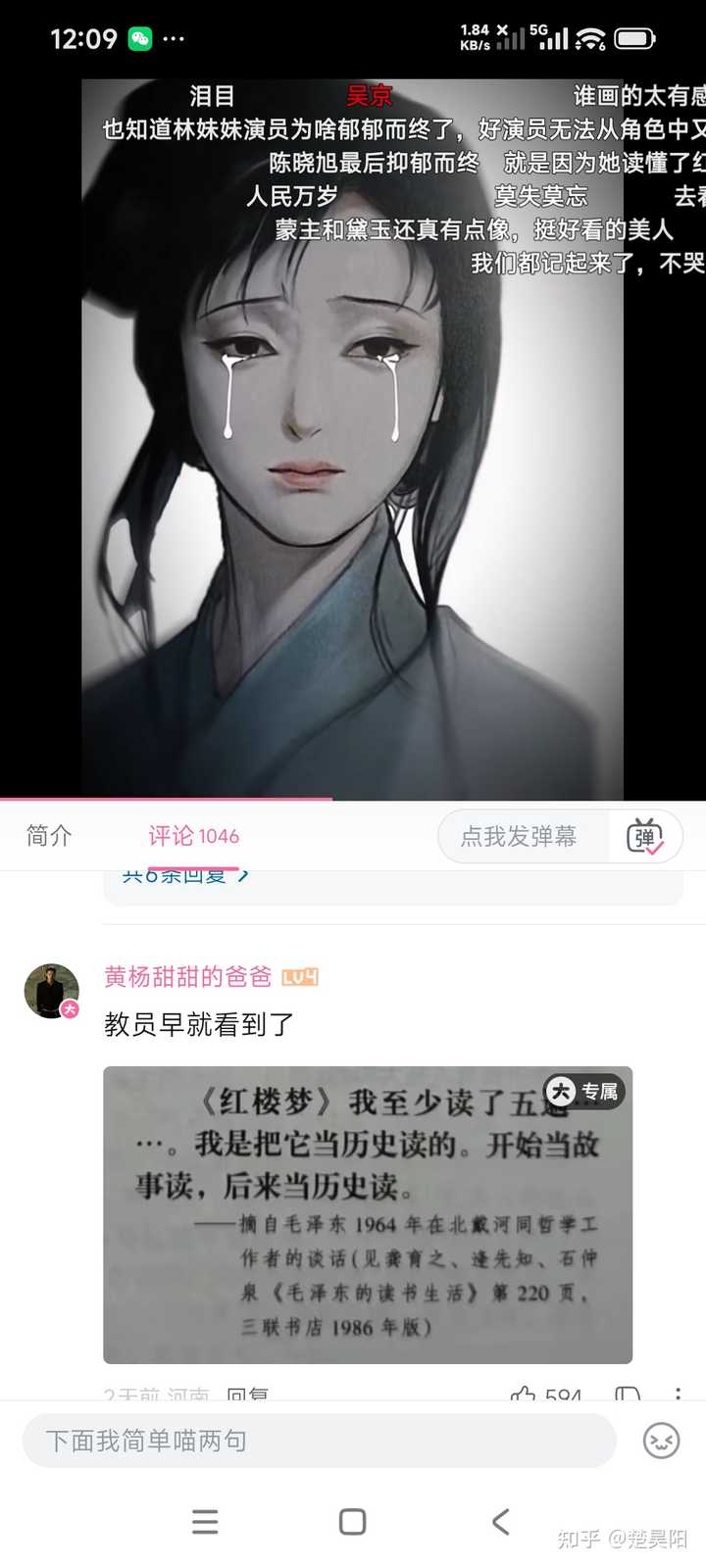Switch to the 简介 tab
Image resolution: width=706 pixels, height=1568 pixels.
pyautogui.click(x=49, y=835)
